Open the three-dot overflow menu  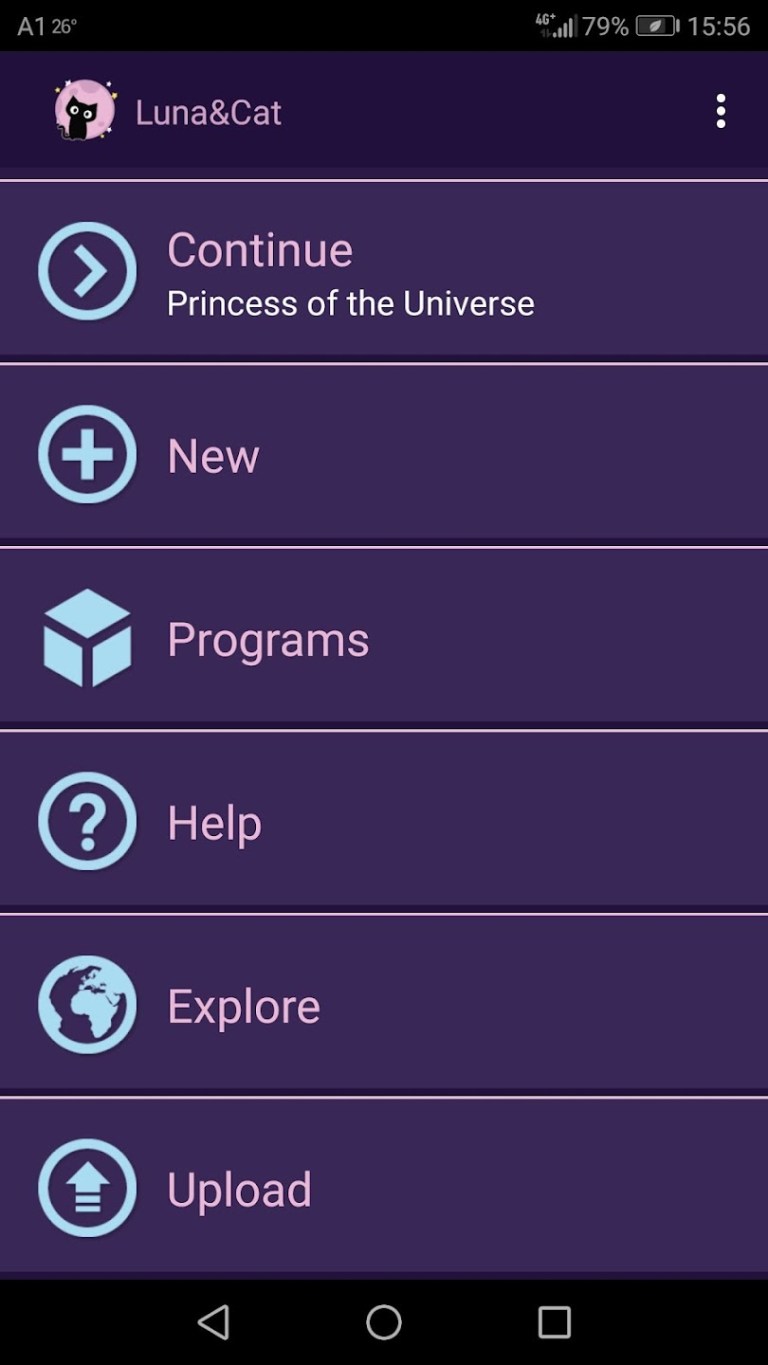720,112
